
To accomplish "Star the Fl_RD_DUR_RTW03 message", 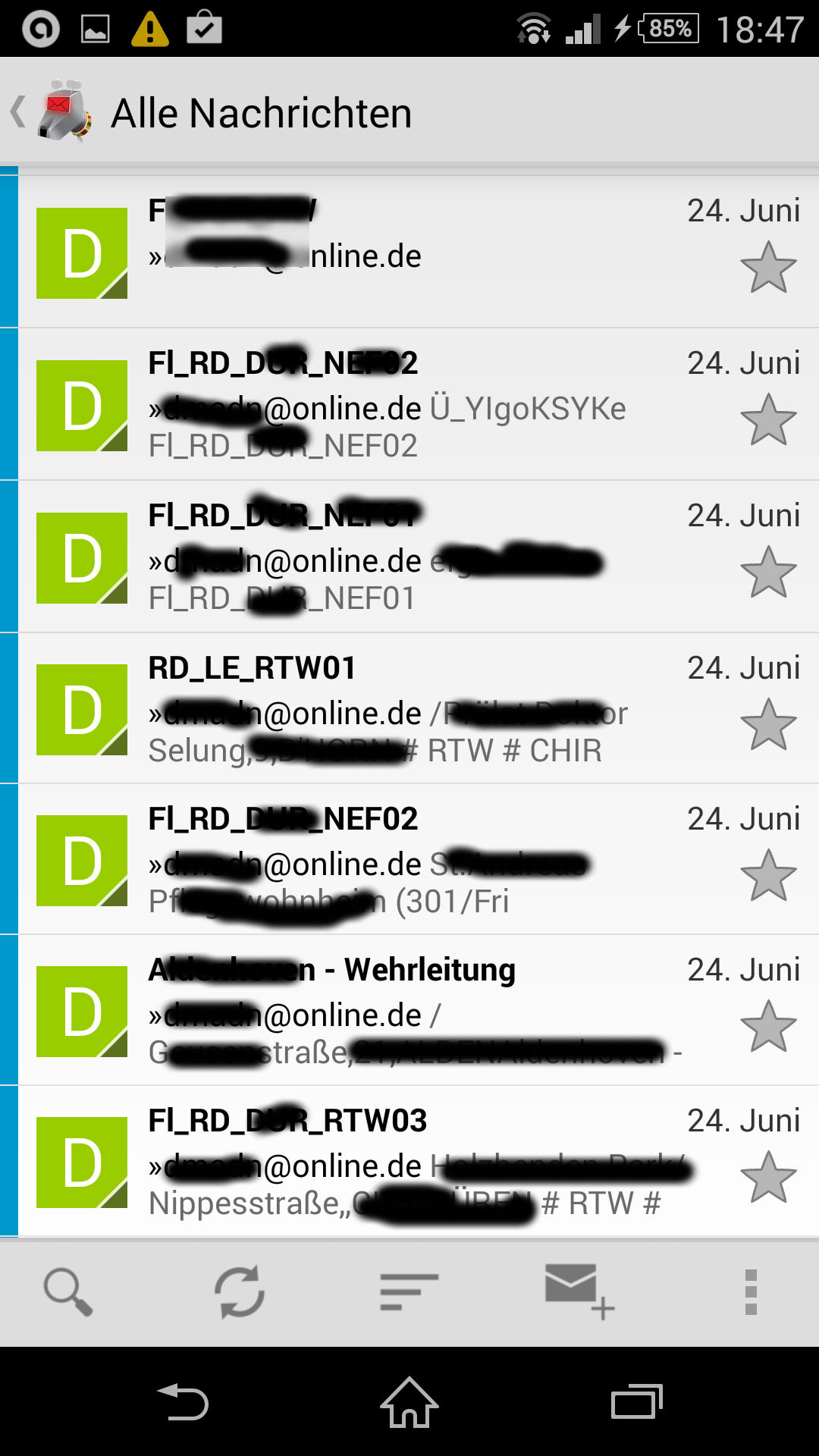I will [x=768, y=1177].
